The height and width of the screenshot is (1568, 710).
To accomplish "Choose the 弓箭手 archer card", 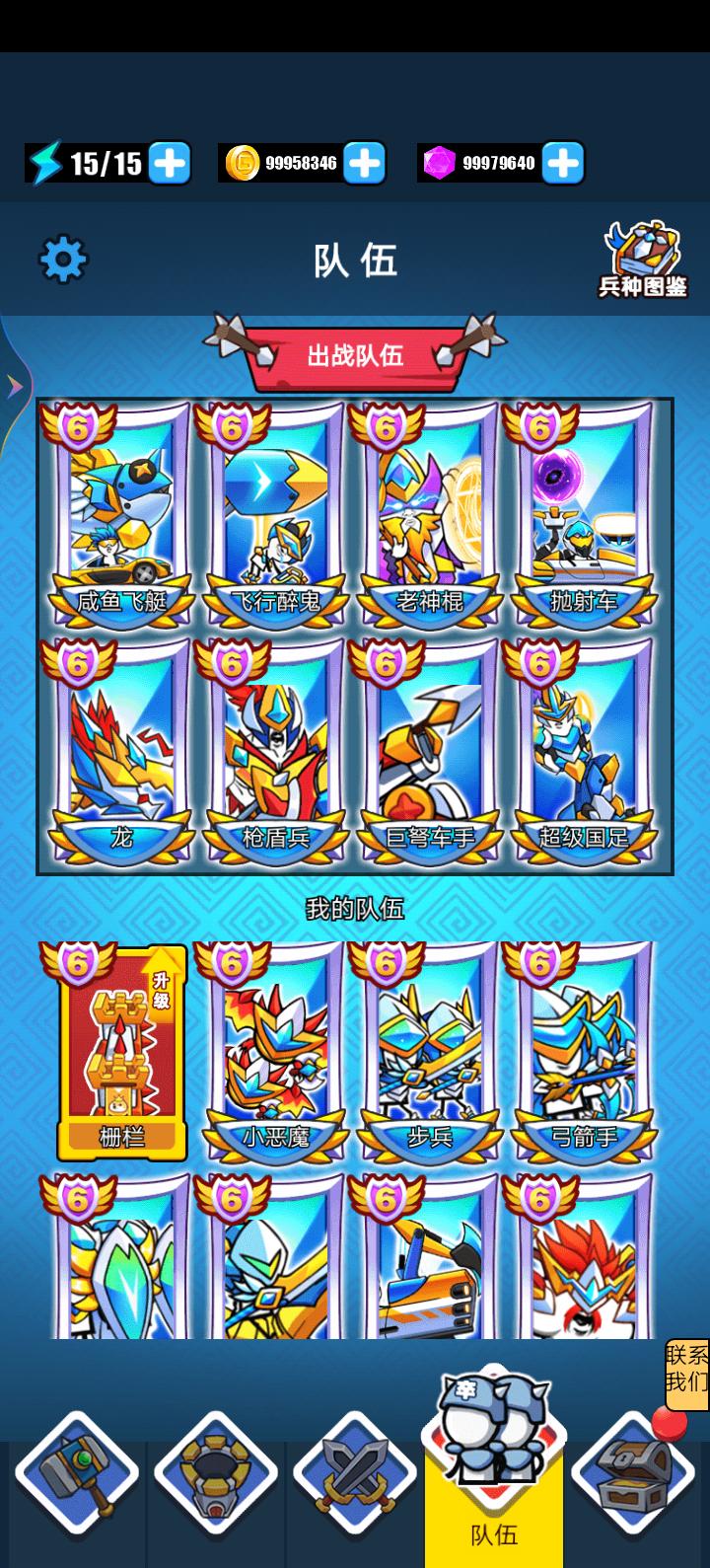I will pos(584,1052).
